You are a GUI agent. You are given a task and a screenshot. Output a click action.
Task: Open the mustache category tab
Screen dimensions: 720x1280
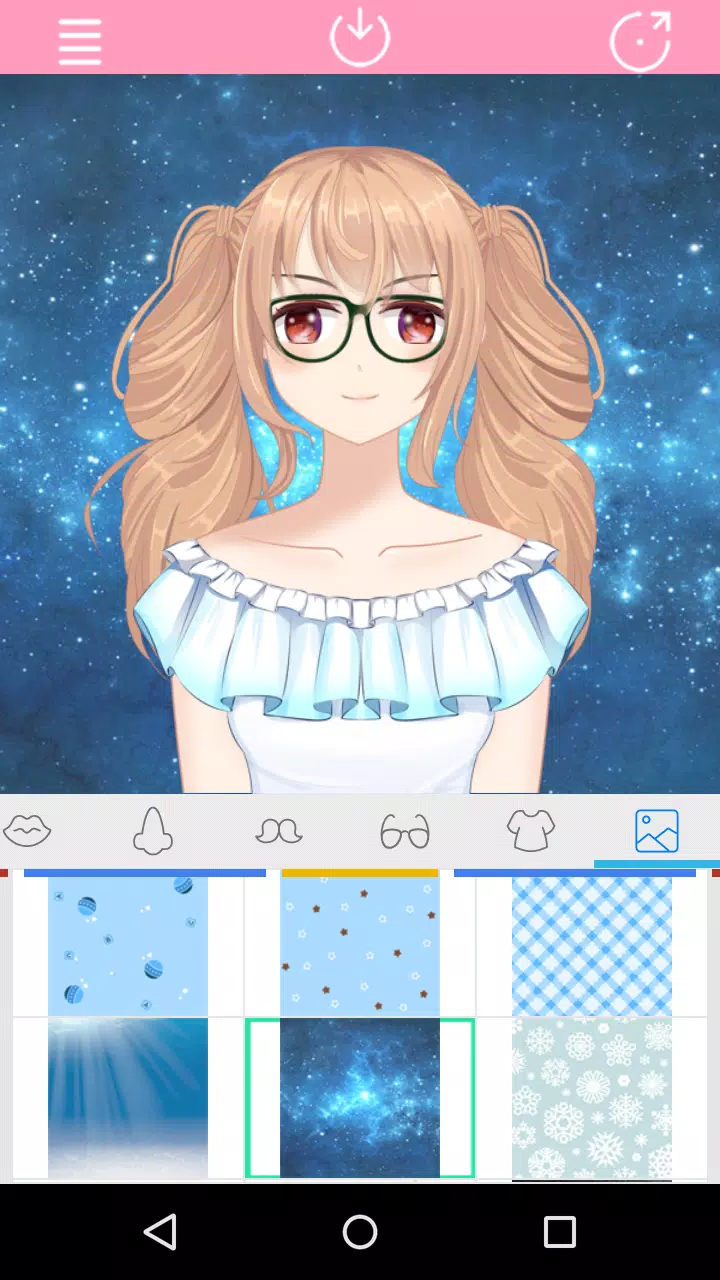pyautogui.click(x=278, y=830)
